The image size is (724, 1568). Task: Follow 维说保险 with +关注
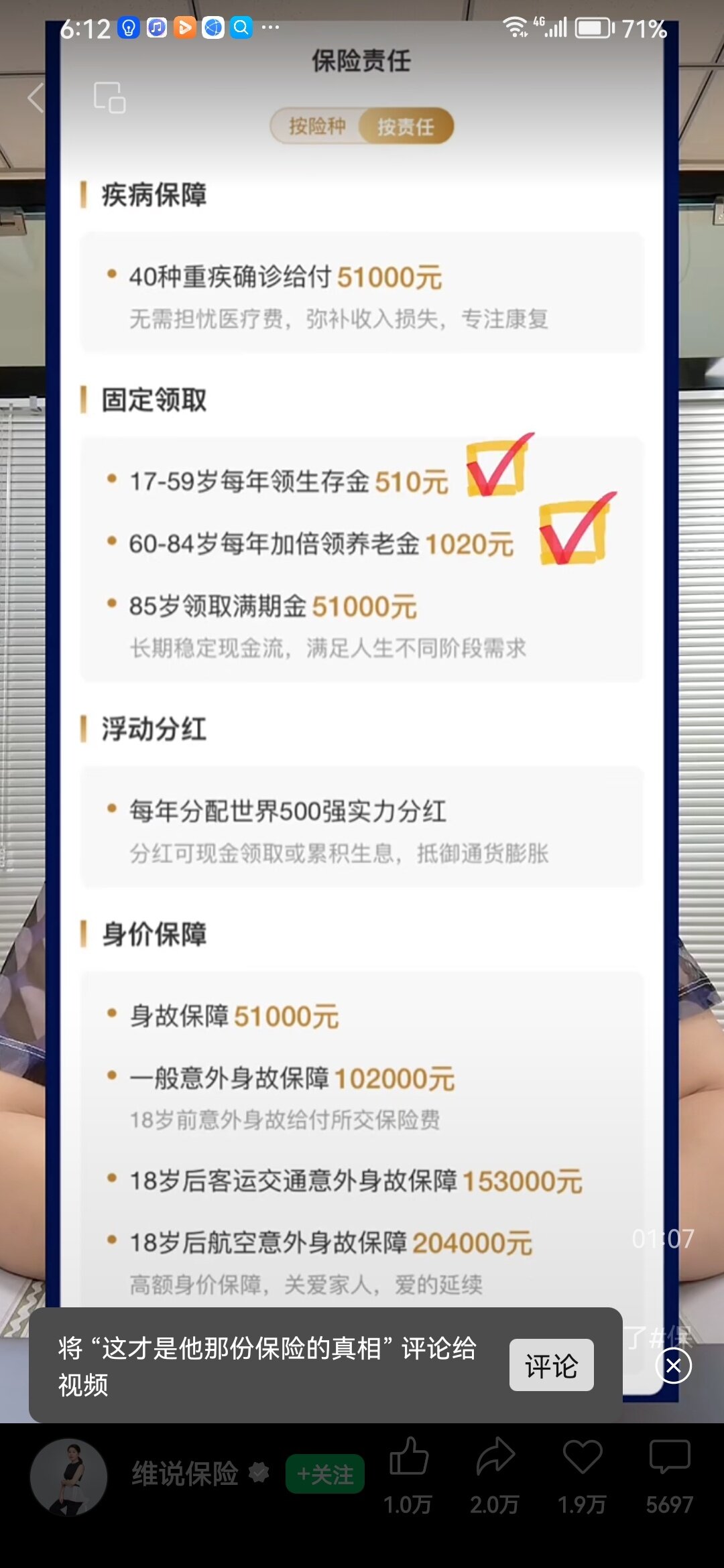[325, 1474]
